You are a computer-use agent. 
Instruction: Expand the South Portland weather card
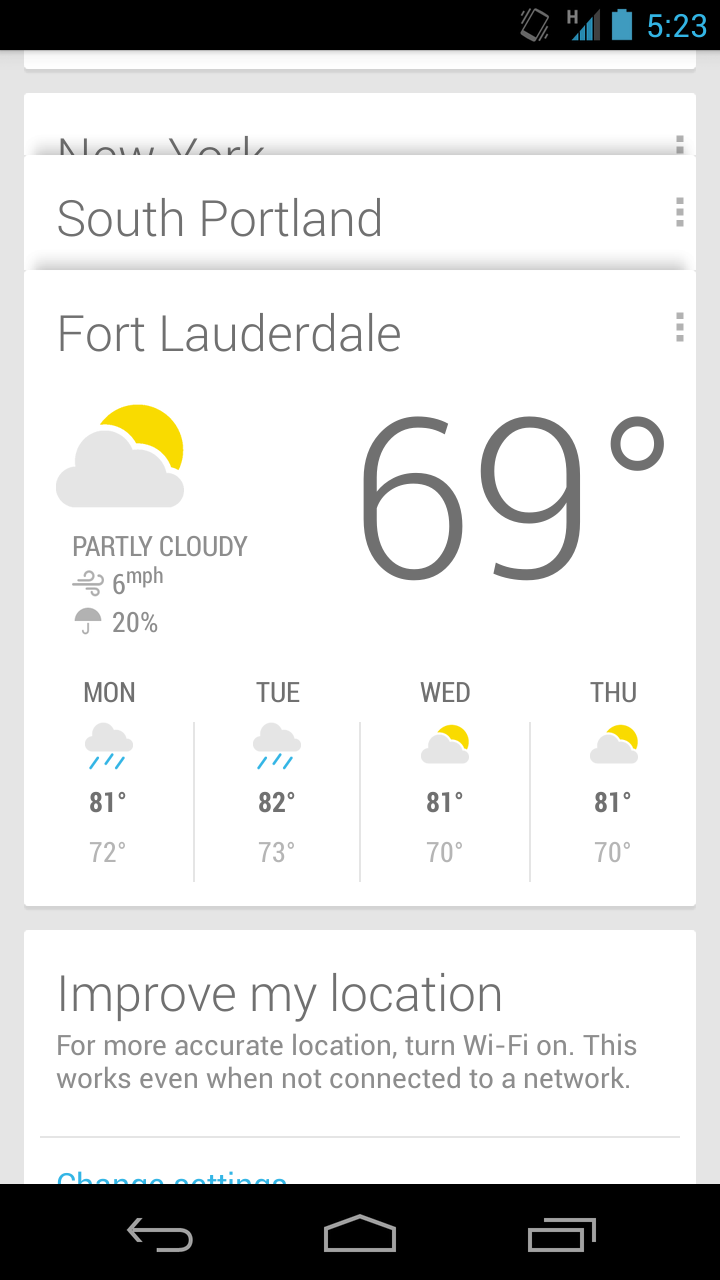click(x=220, y=218)
